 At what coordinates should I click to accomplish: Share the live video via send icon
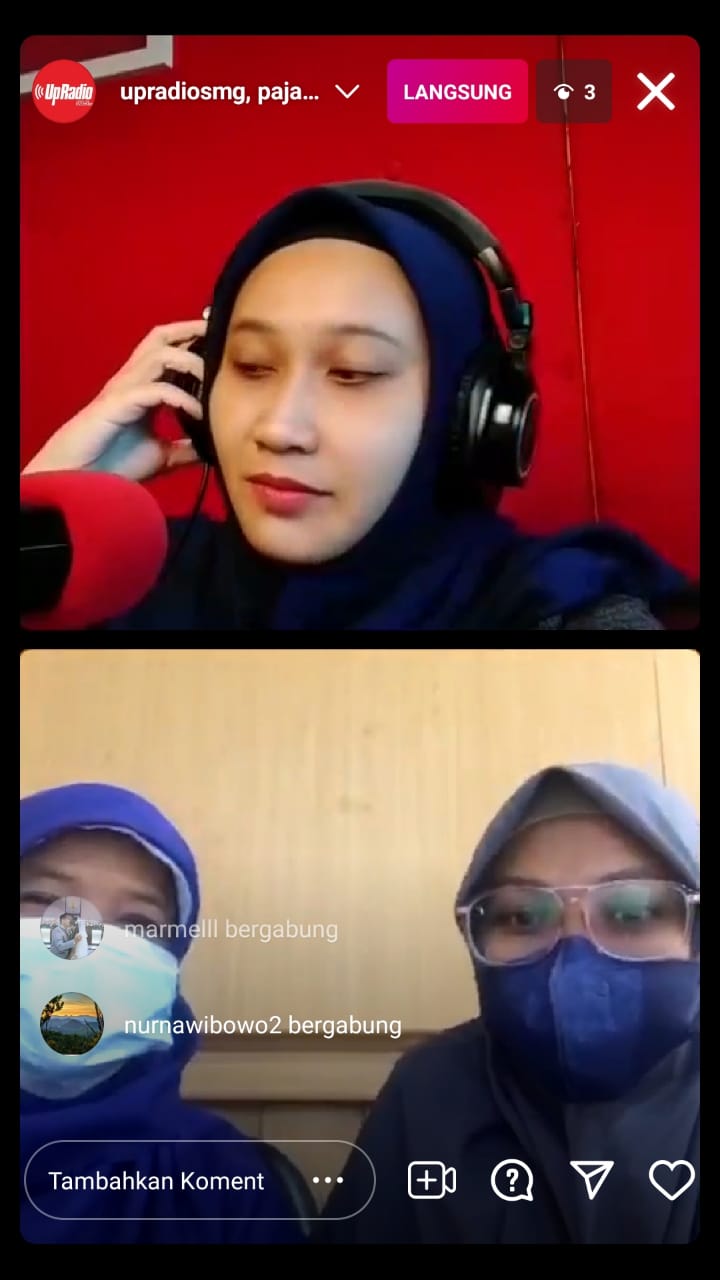tap(592, 1180)
